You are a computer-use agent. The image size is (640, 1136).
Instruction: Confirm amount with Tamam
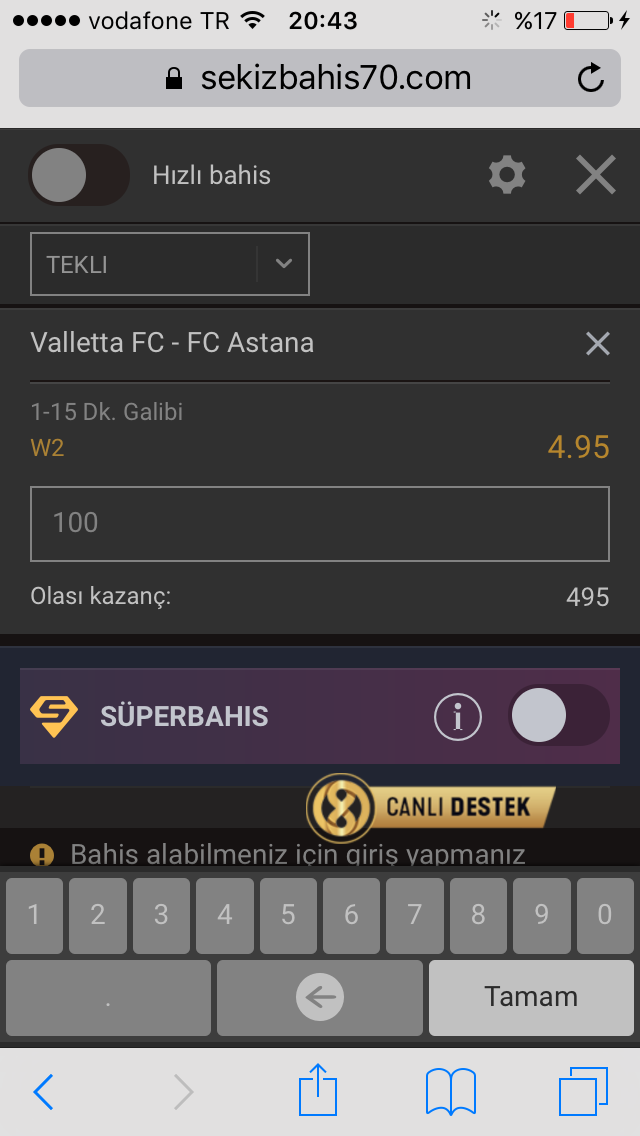pyautogui.click(x=531, y=998)
